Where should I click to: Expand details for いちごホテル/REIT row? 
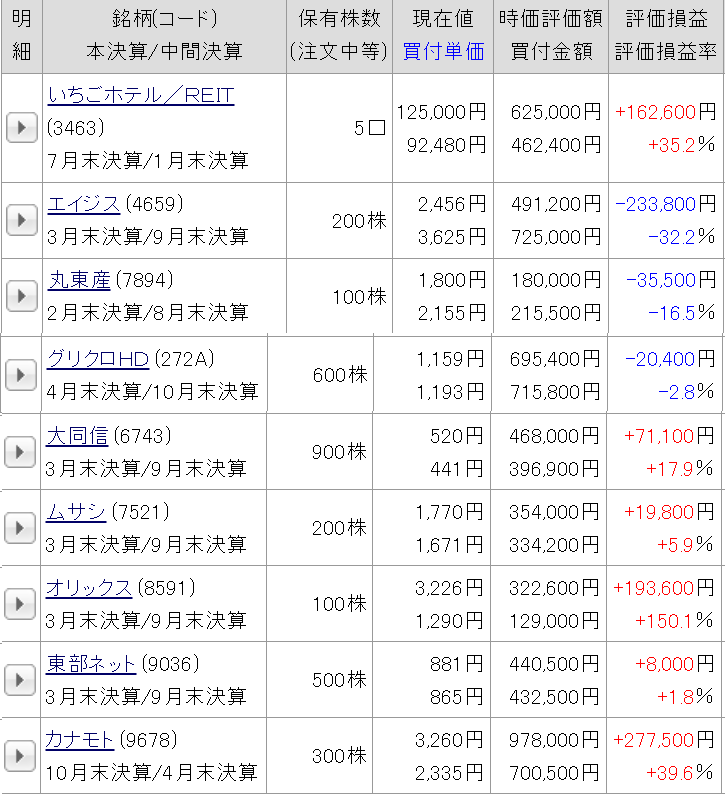(x=21, y=128)
